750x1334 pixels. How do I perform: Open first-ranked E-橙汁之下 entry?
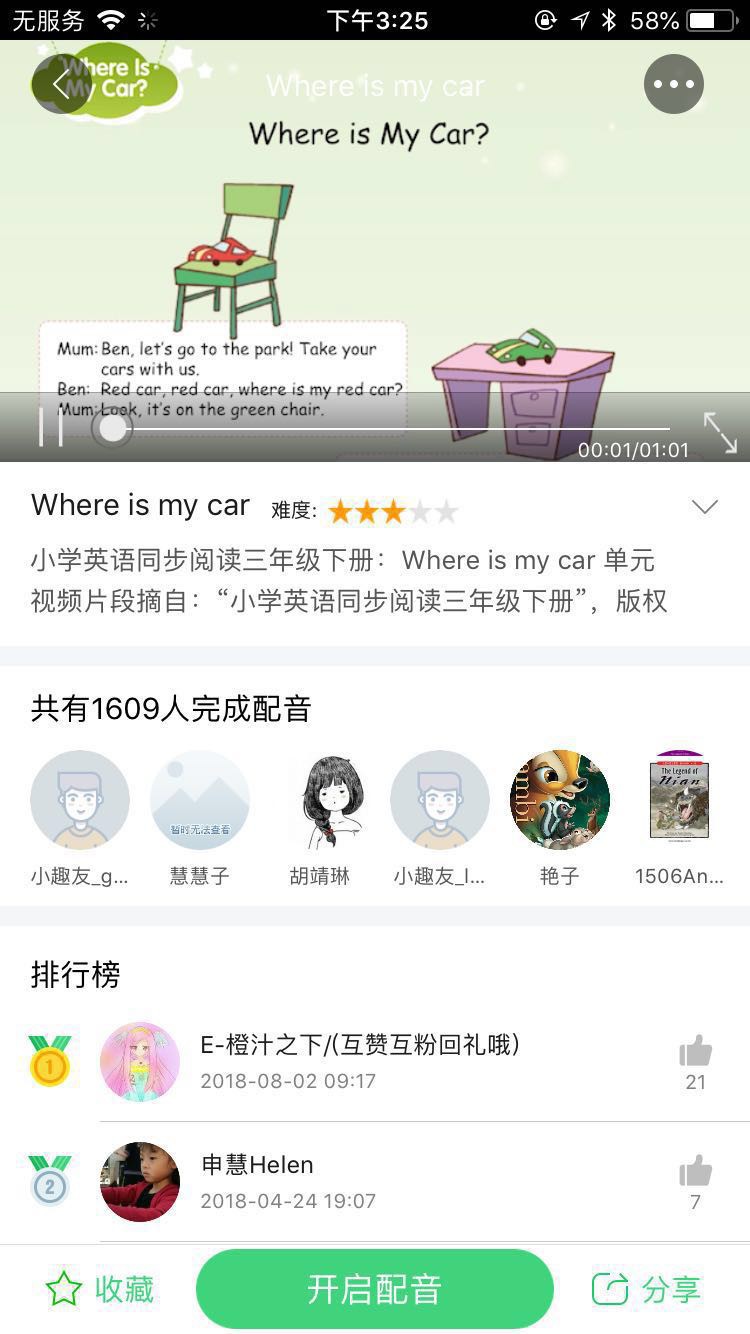[x=360, y=1061]
